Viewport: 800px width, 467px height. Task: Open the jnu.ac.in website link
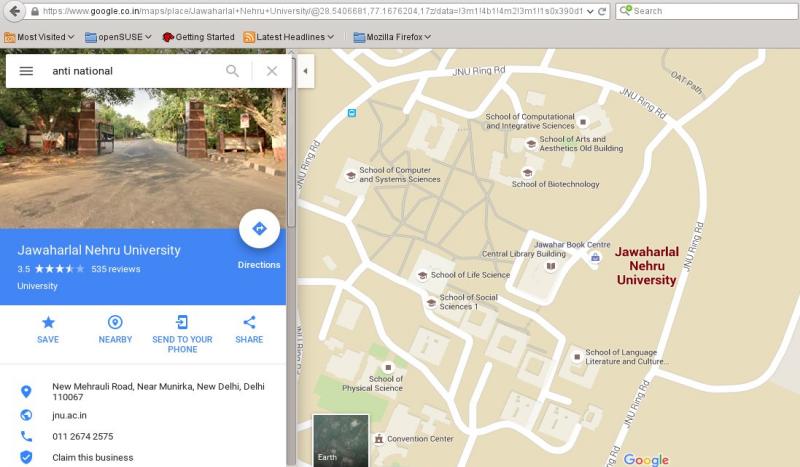coord(70,414)
